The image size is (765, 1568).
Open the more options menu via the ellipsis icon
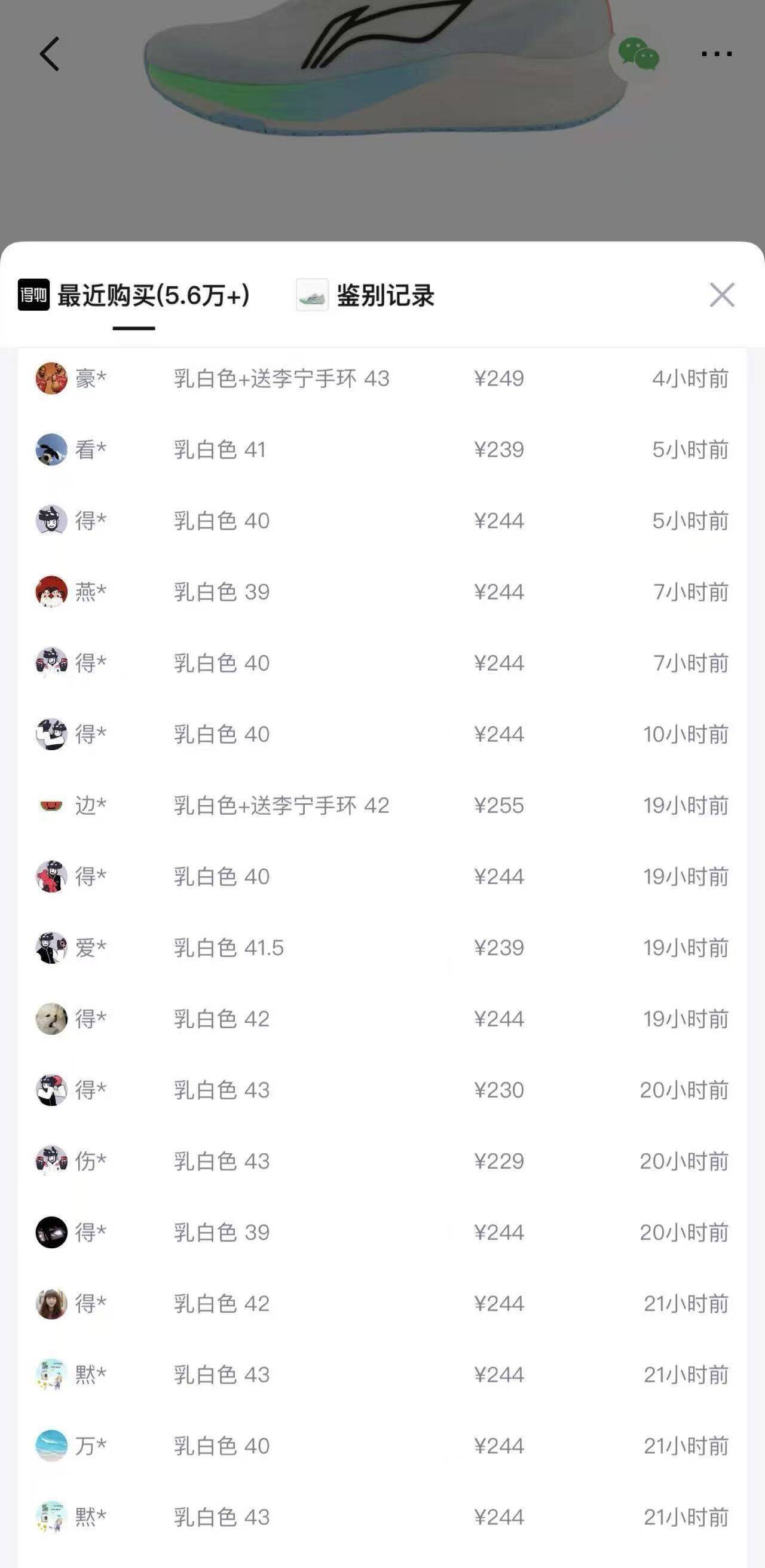click(x=716, y=54)
